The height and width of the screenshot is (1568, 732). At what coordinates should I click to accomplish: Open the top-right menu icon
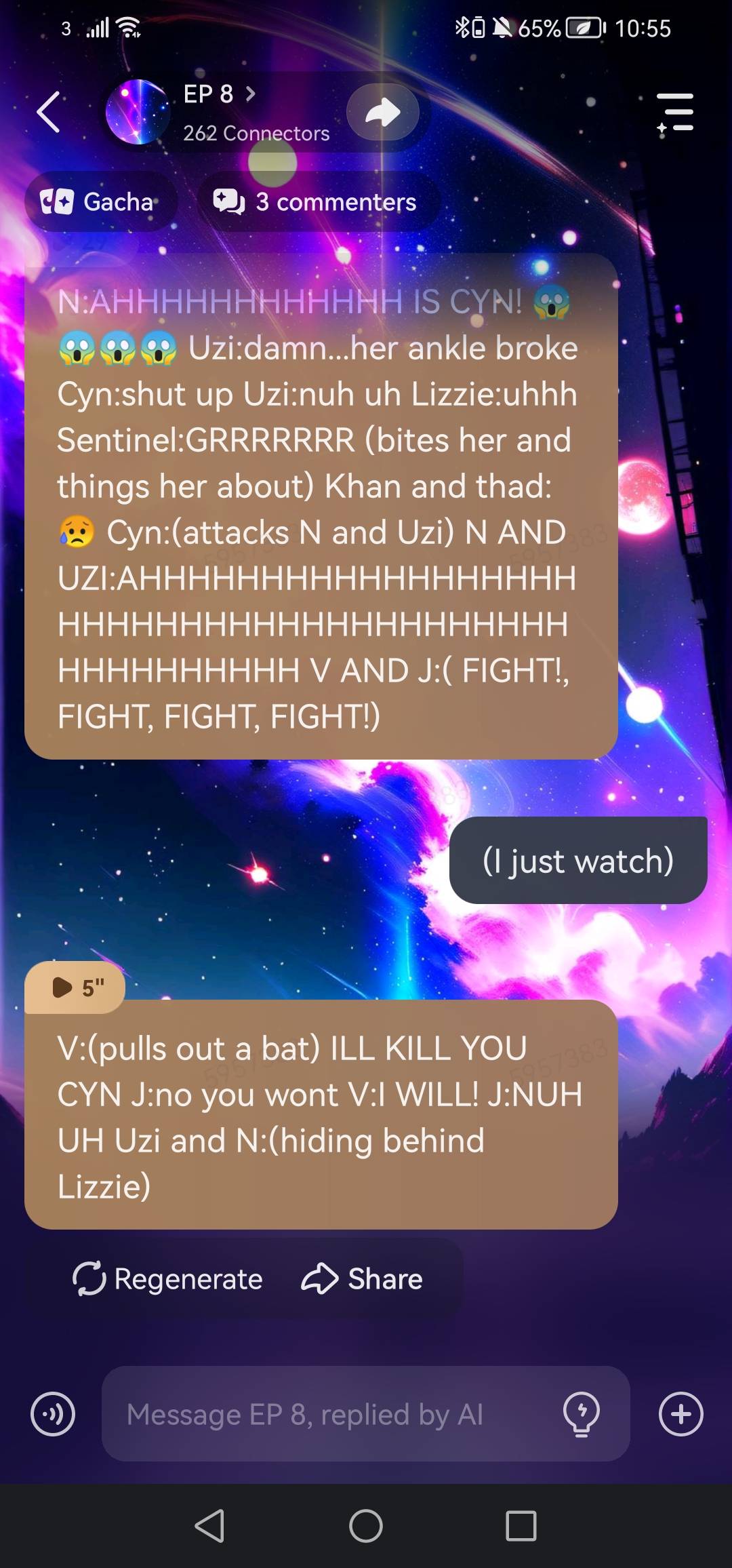675,113
